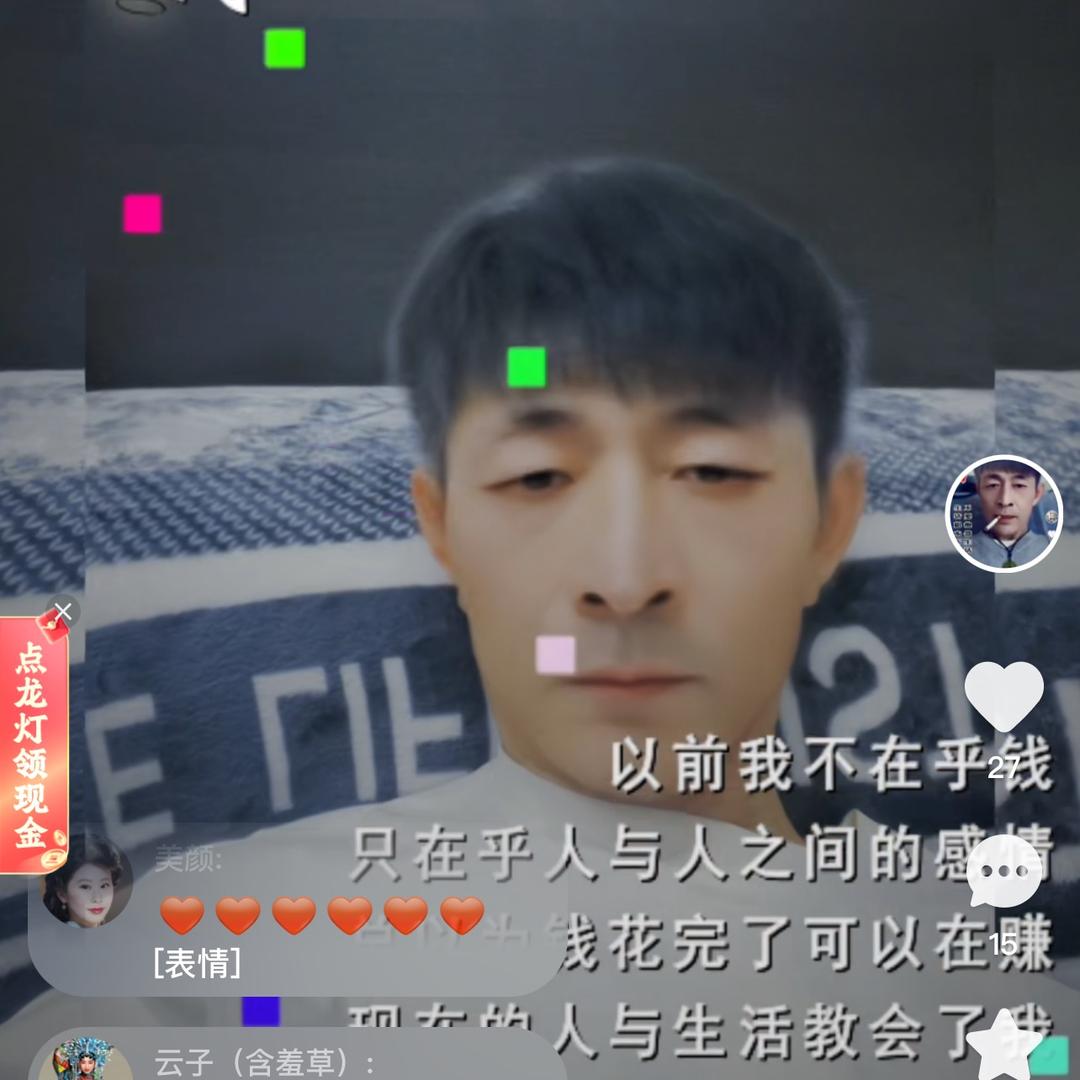Add video to favorites with star
Screen dimensions: 1080x1080
(1004, 1046)
